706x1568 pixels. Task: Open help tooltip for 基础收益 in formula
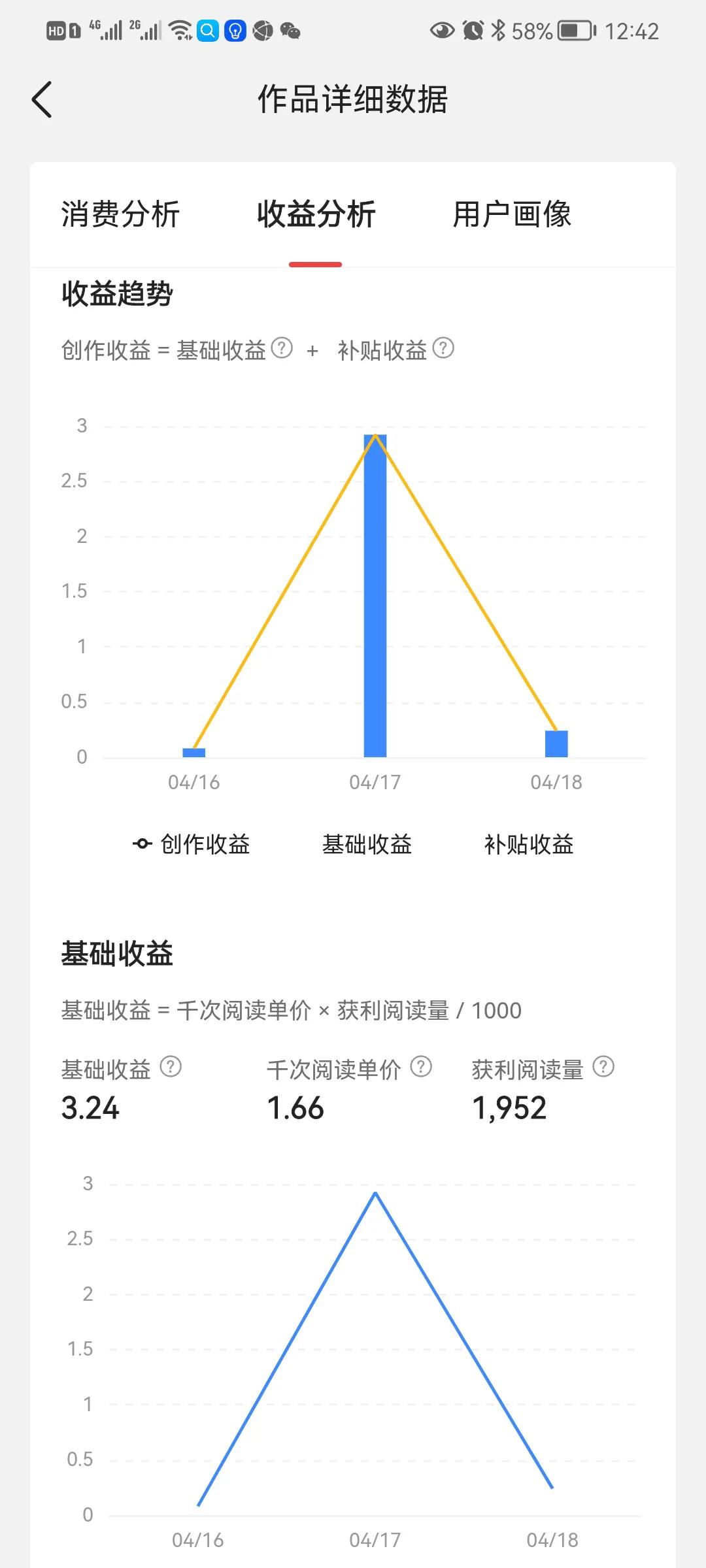(x=282, y=350)
